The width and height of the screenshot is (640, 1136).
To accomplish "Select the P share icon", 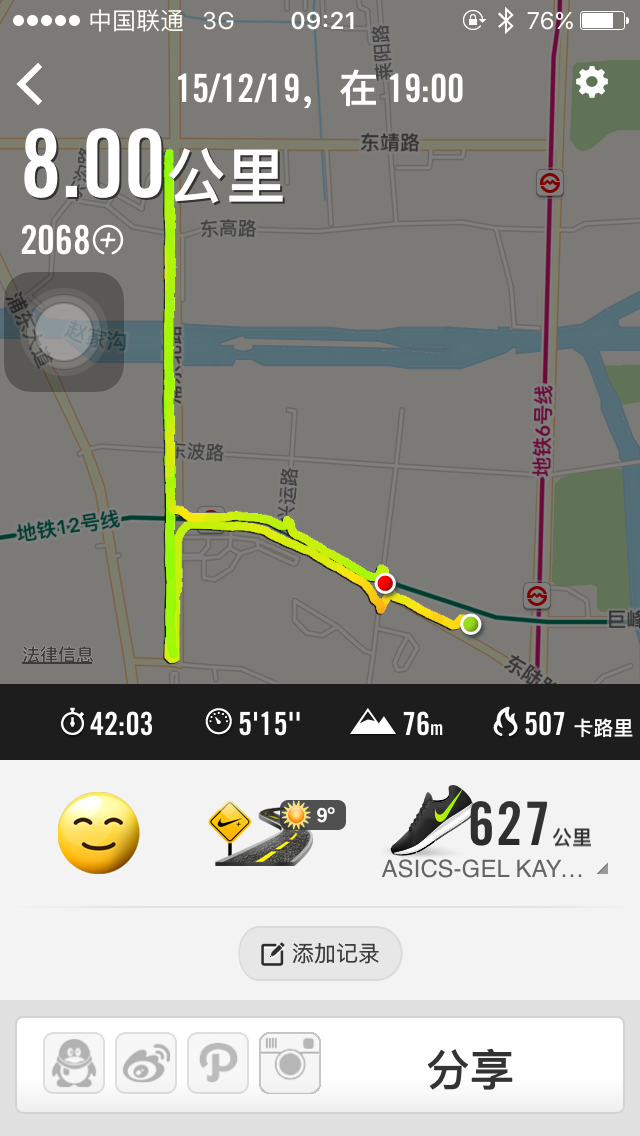I will point(218,1063).
